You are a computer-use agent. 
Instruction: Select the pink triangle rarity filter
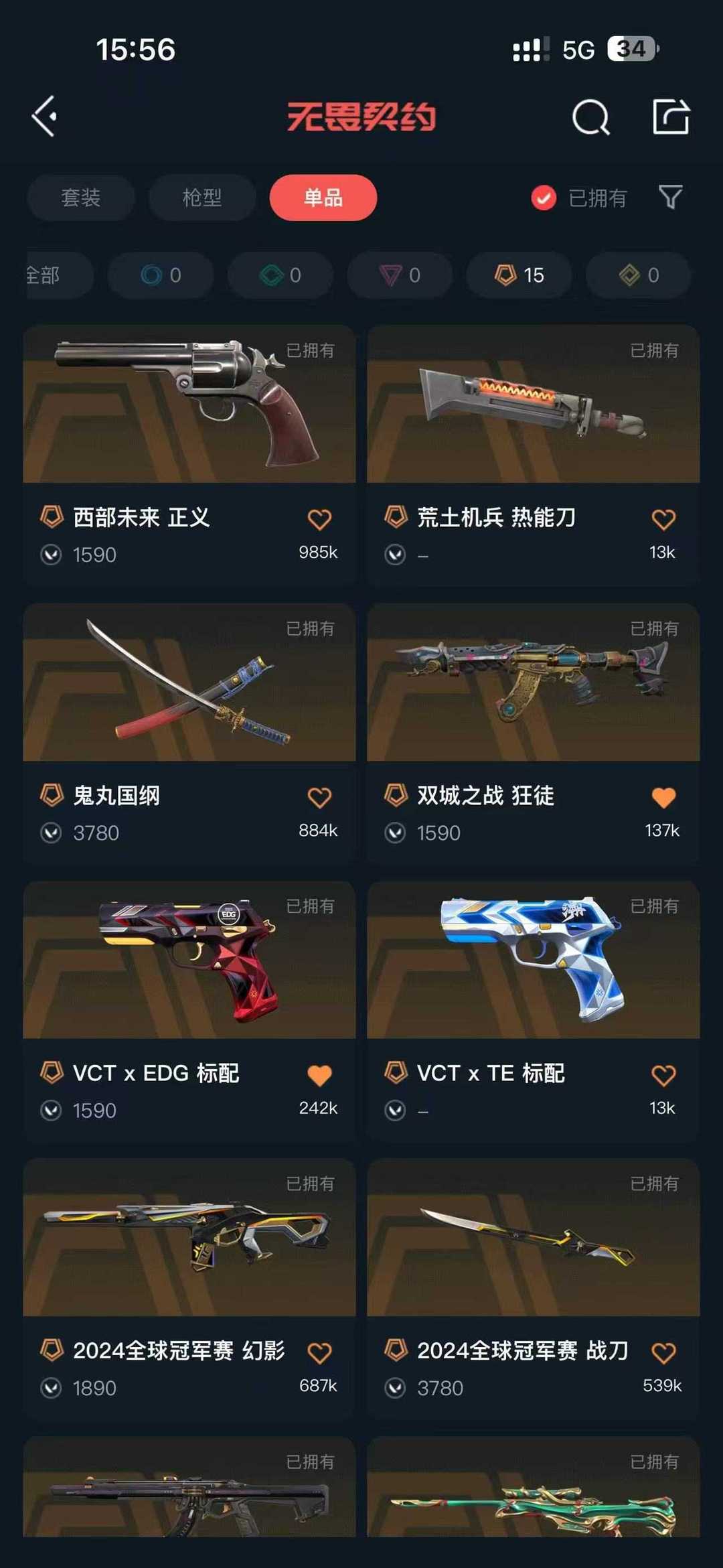(x=399, y=275)
